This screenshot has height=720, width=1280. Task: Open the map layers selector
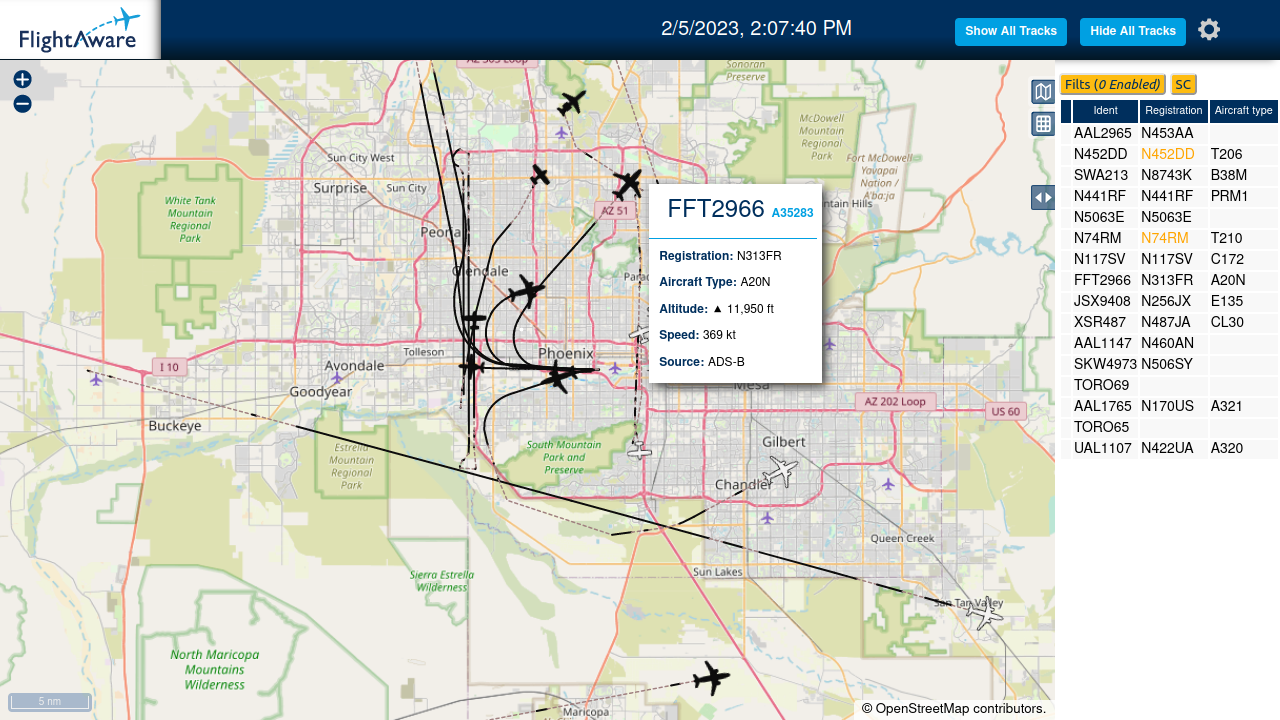pos(1043,92)
